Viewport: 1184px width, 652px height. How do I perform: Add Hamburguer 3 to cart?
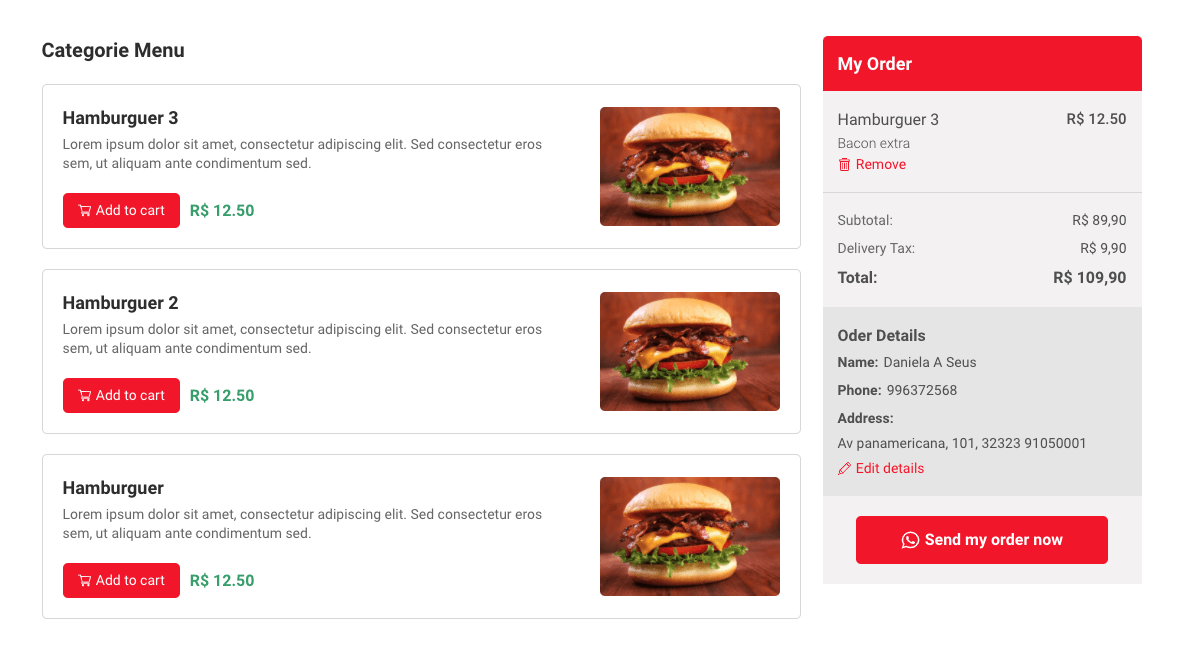[x=121, y=210]
